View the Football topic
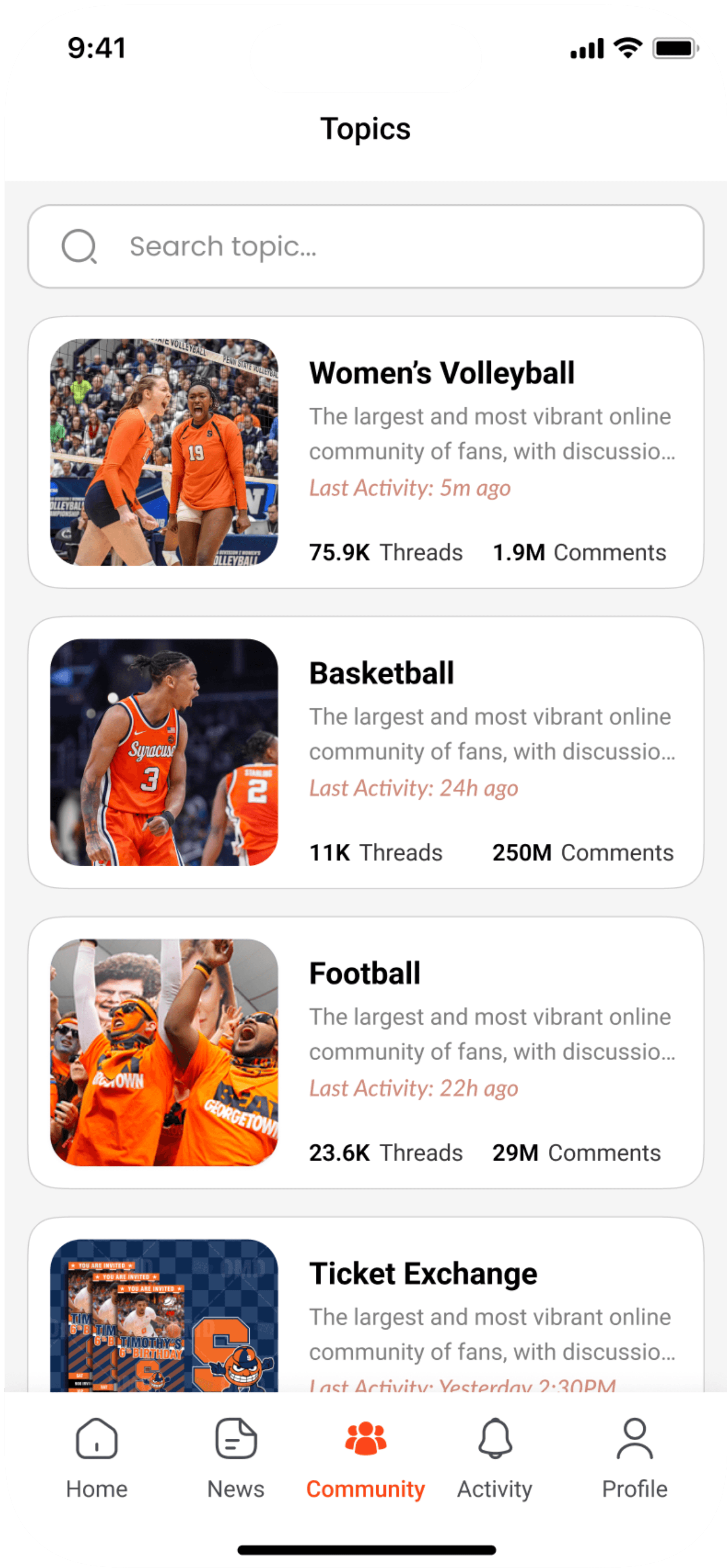Image resolution: width=727 pixels, height=1568 pixels. click(x=364, y=973)
